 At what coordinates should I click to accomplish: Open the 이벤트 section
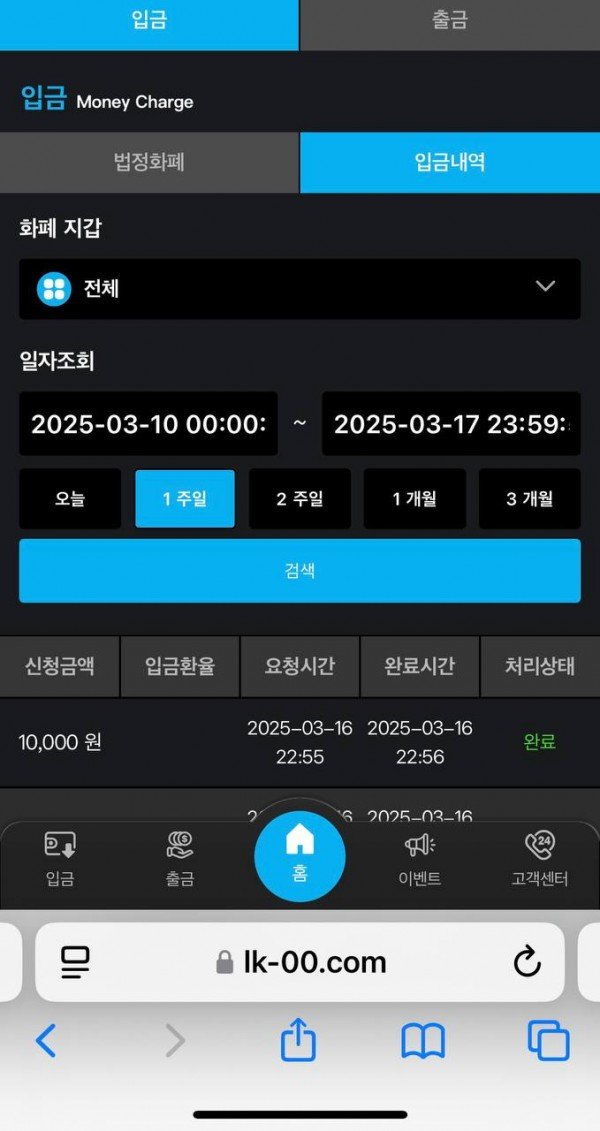point(420,860)
